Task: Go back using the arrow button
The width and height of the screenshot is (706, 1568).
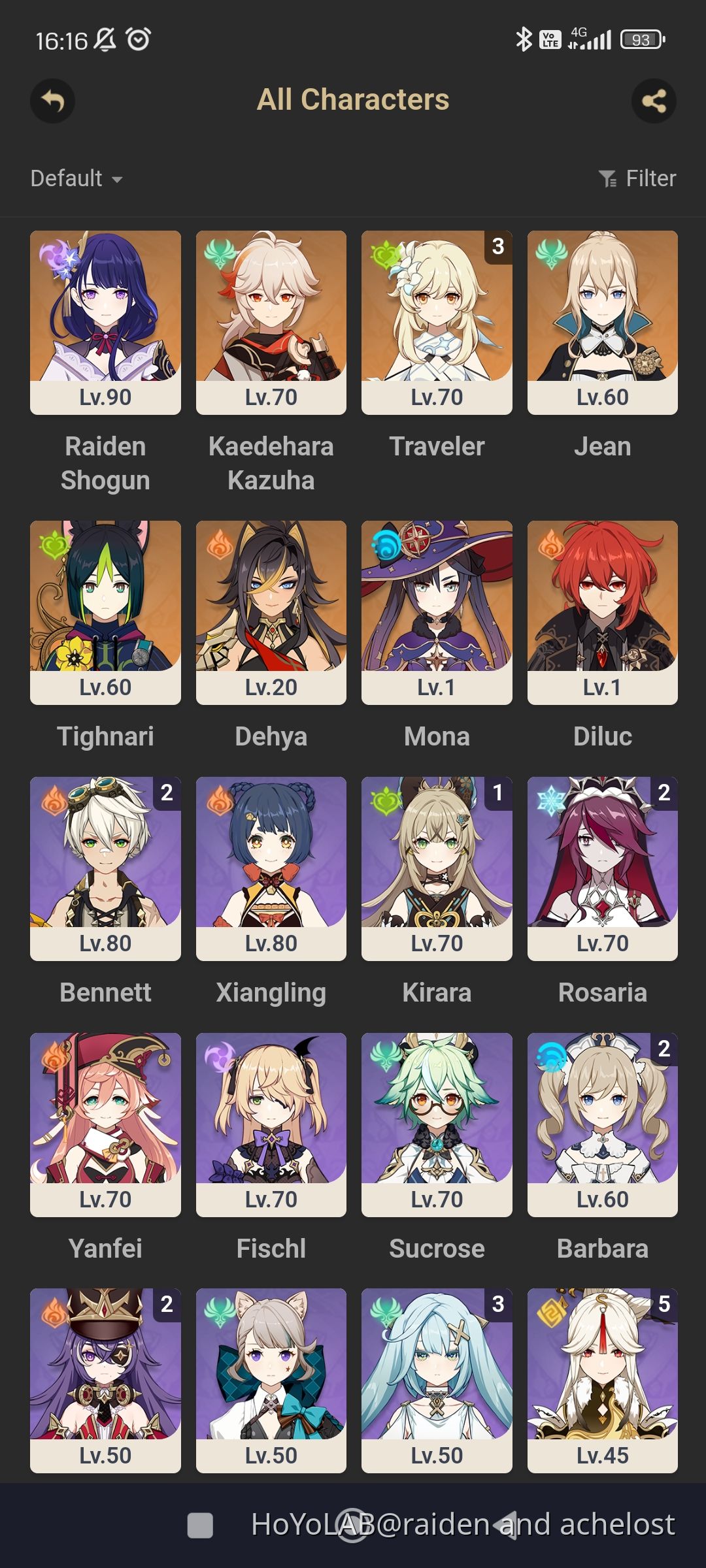Action: point(52,101)
